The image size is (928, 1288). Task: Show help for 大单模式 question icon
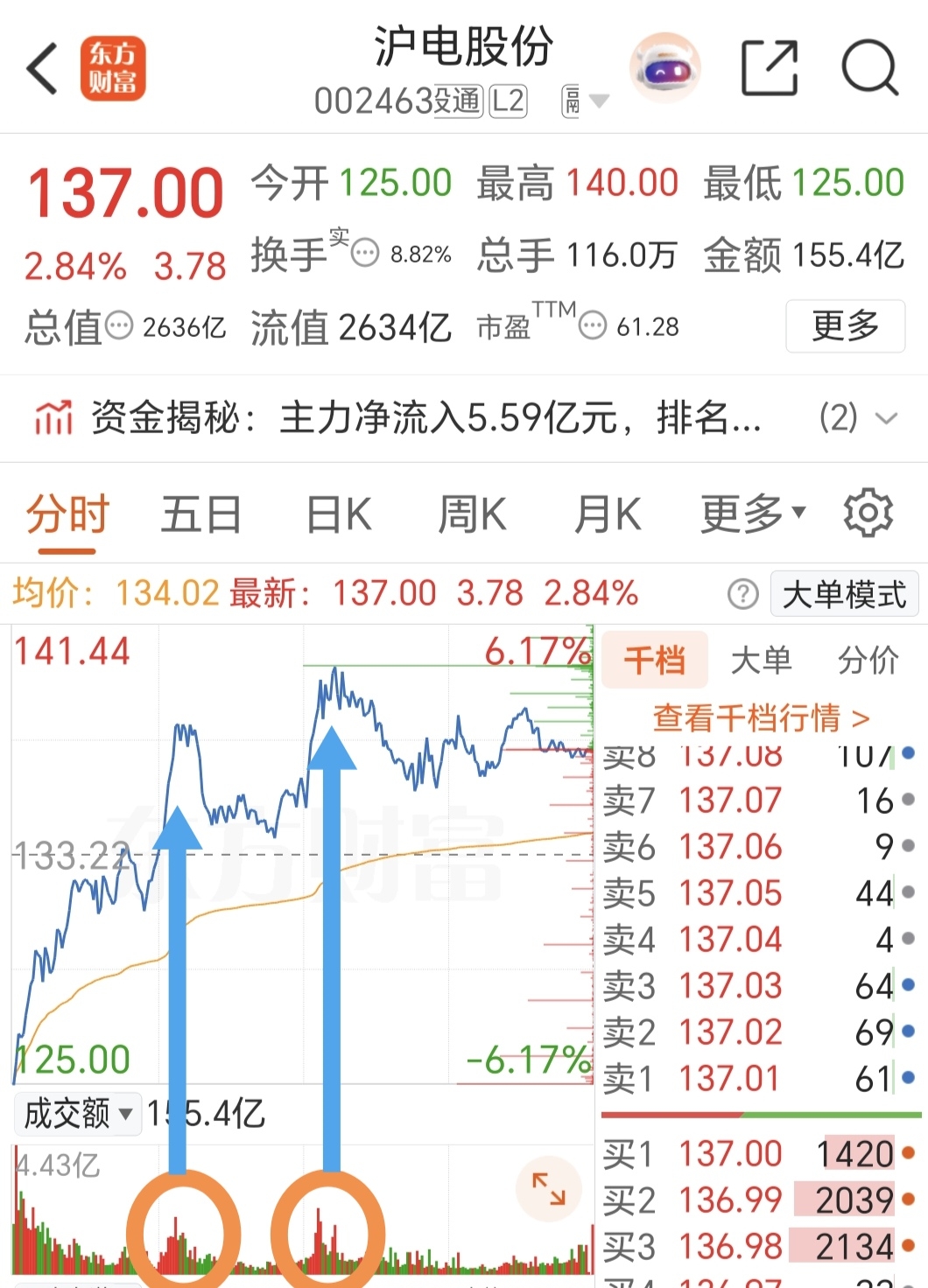click(742, 595)
